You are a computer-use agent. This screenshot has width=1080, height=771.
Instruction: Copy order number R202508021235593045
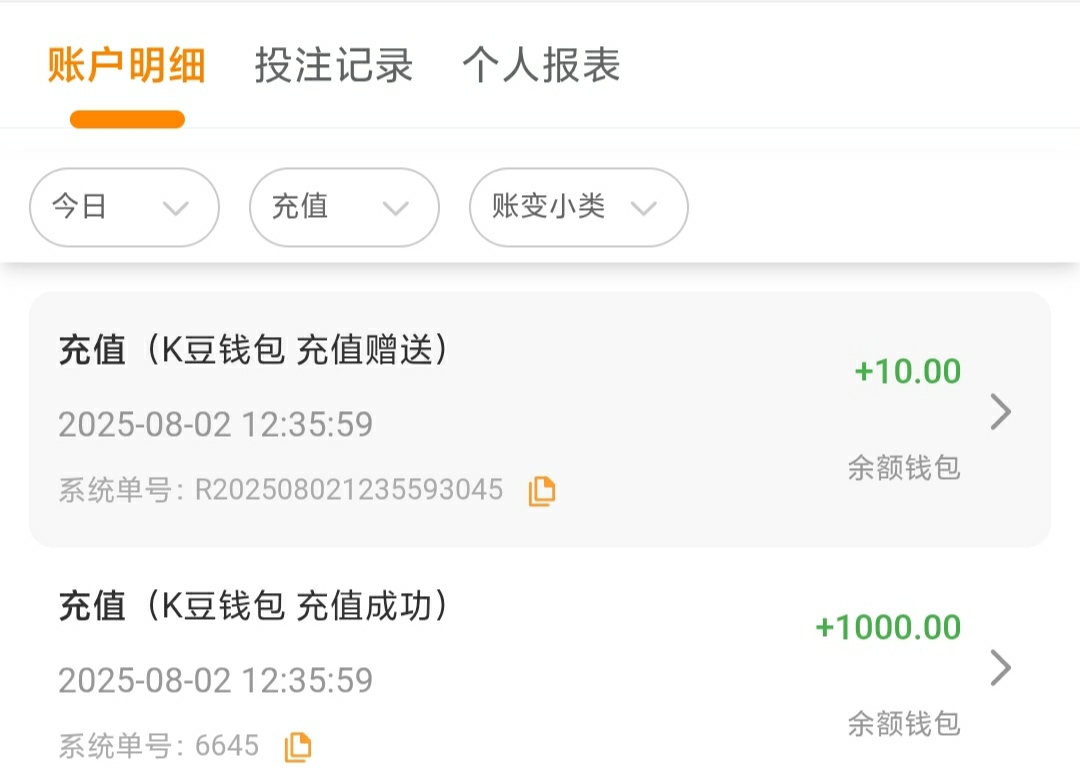(x=542, y=491)
